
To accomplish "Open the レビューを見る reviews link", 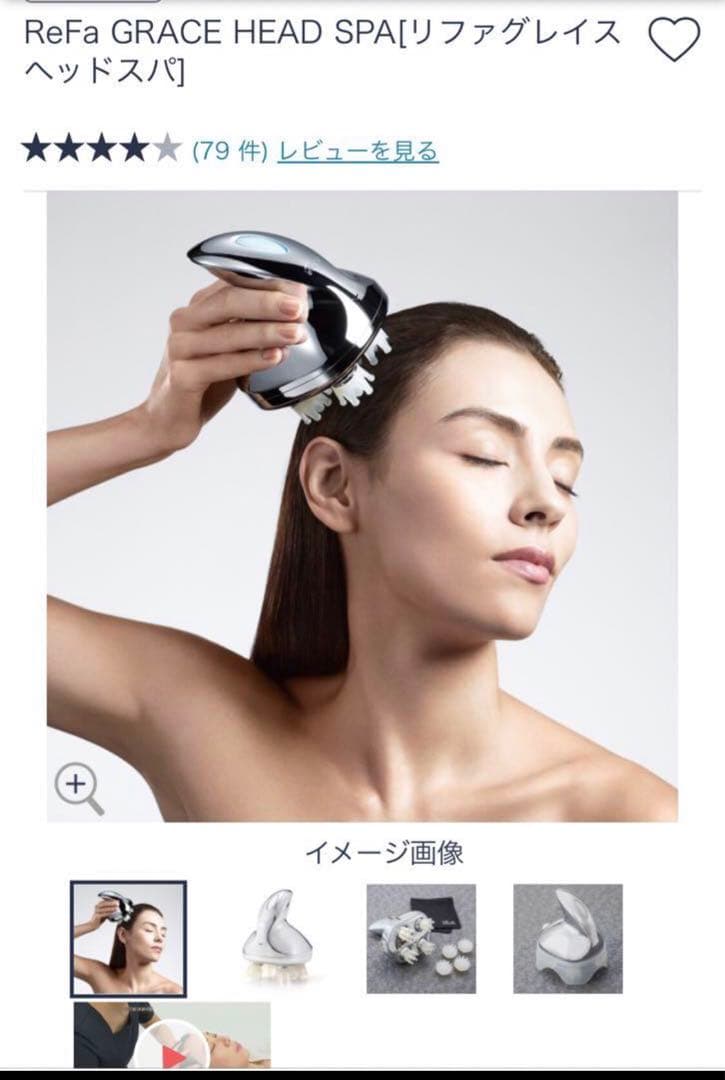I will [x=357, y=151].
